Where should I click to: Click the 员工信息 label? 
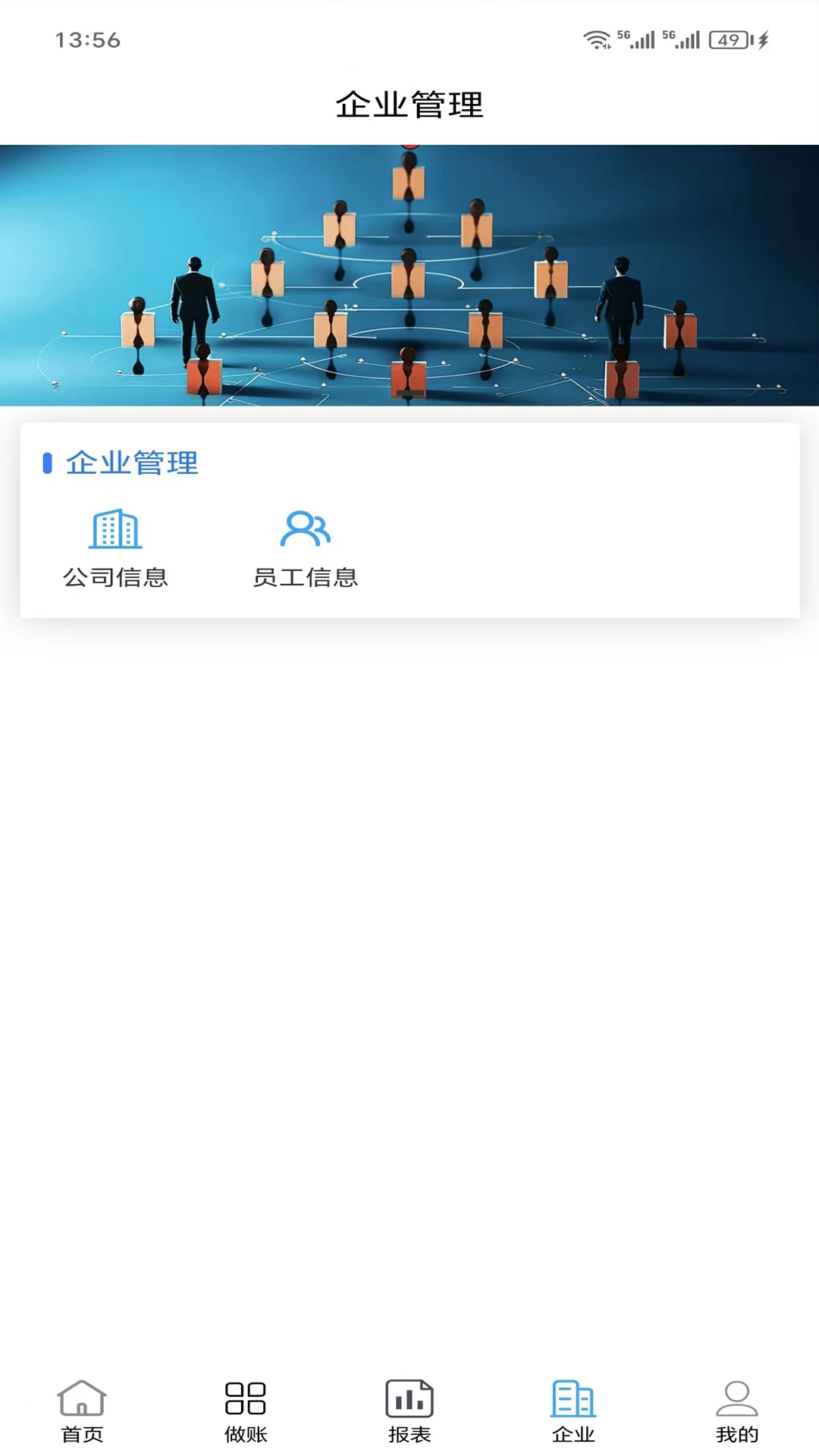tap(306, 578)
